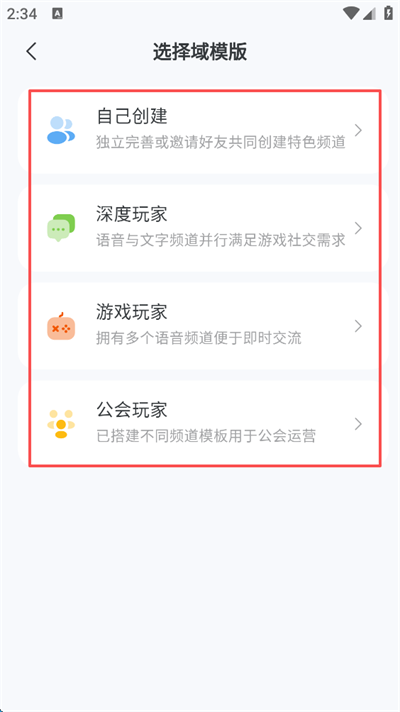Screen dimensions: 400x712
Task: Select the 深度玩家 template
Action: 203,228
